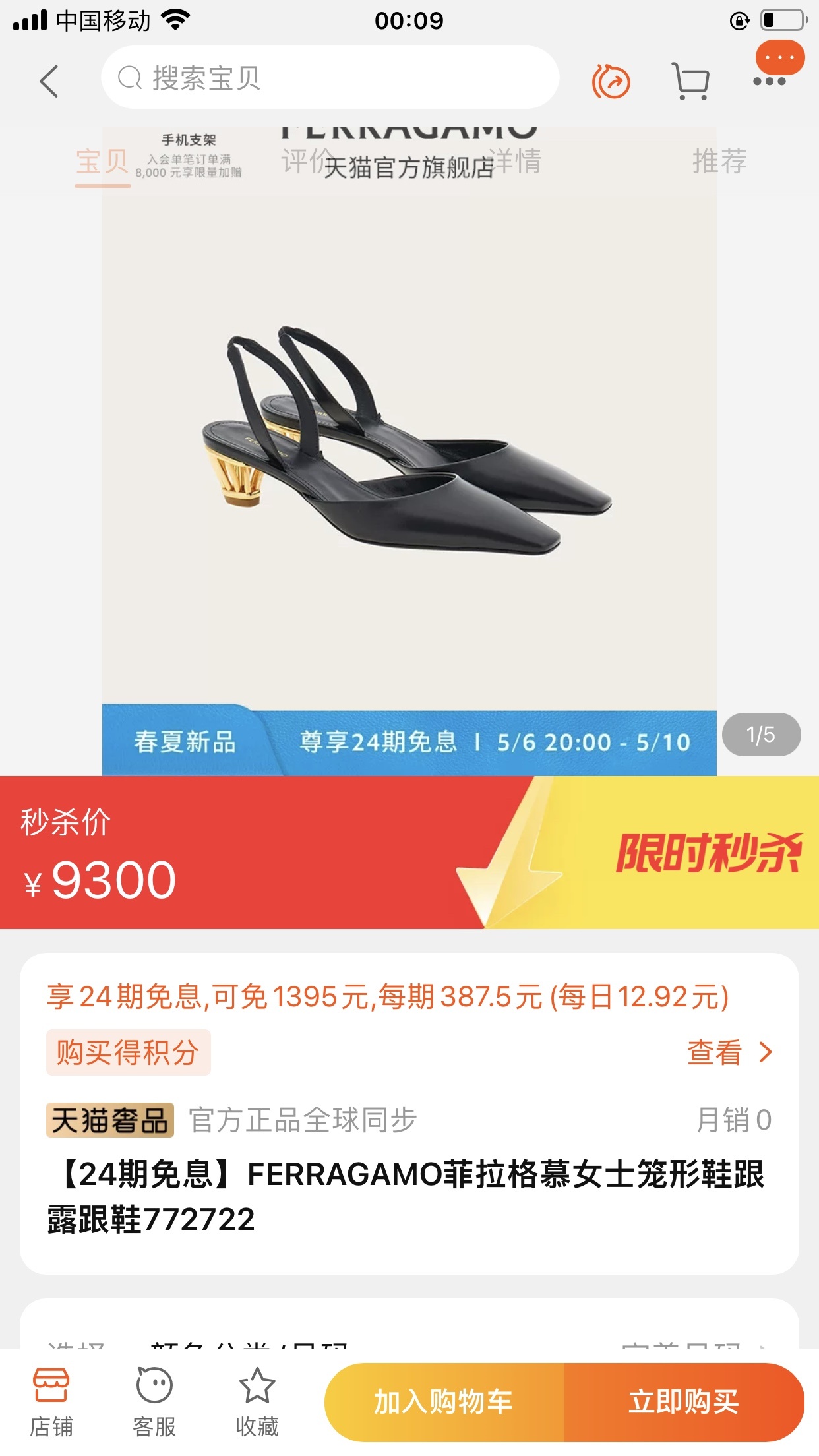Tap 查看 to view points details
The height and width of the screenshot is (1456, 819).
pos(729,1052)
